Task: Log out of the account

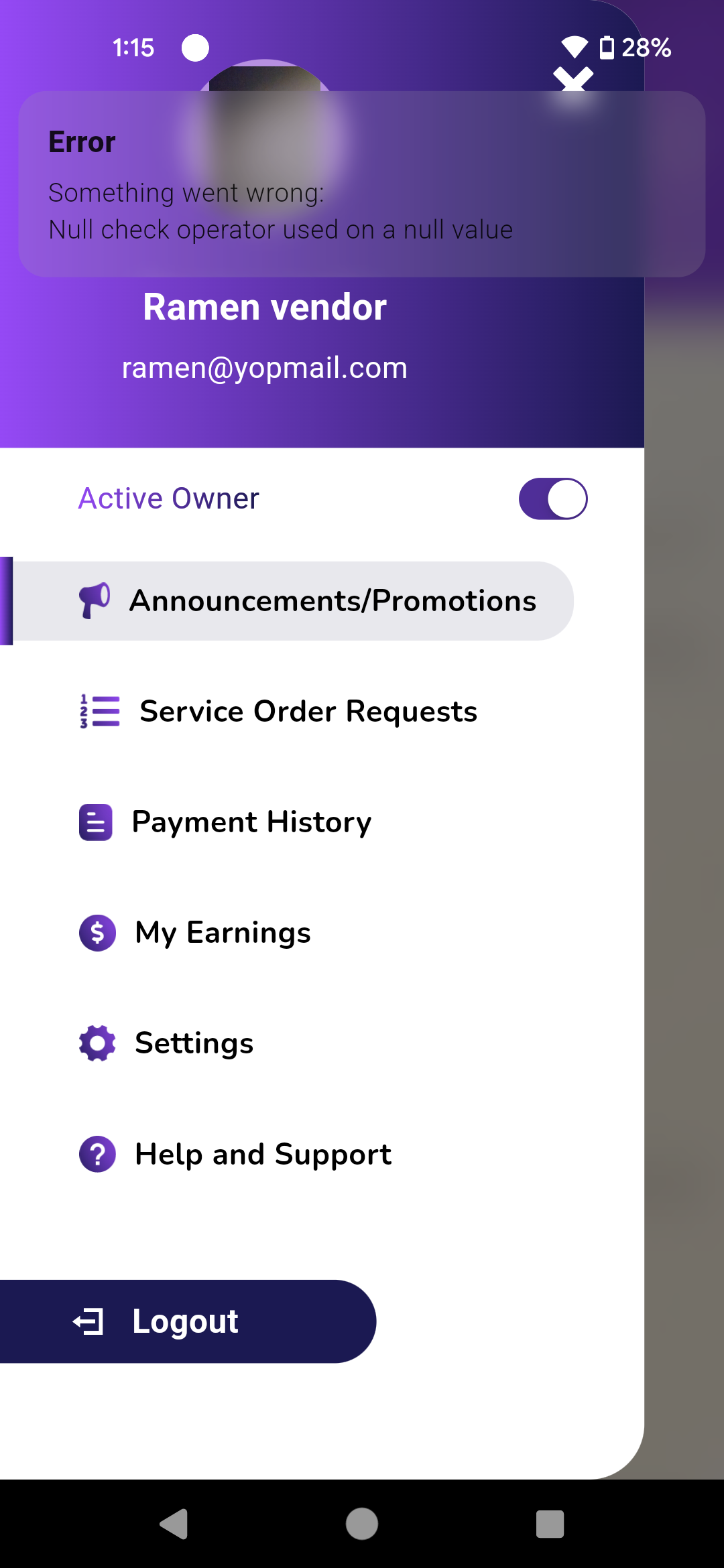Action: [x=186, y=1321]
